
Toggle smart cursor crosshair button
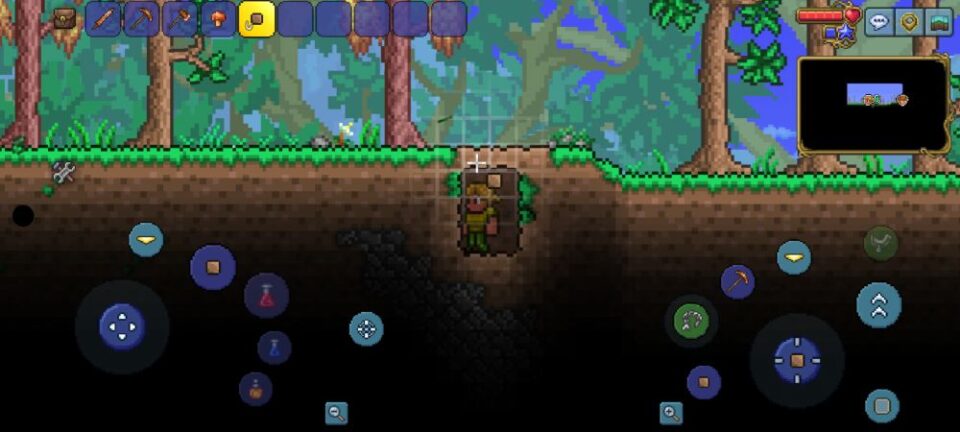[x=366, y=329]
